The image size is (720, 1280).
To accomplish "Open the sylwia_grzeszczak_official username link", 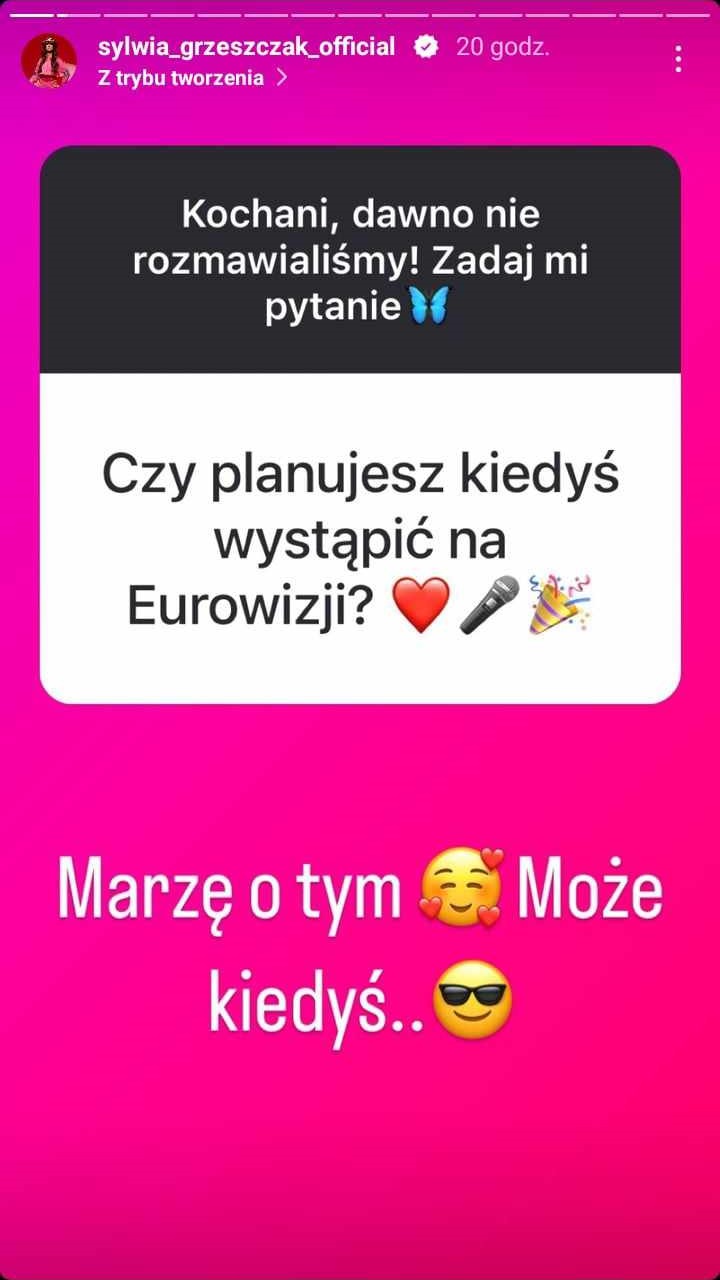I will point(247,47).
